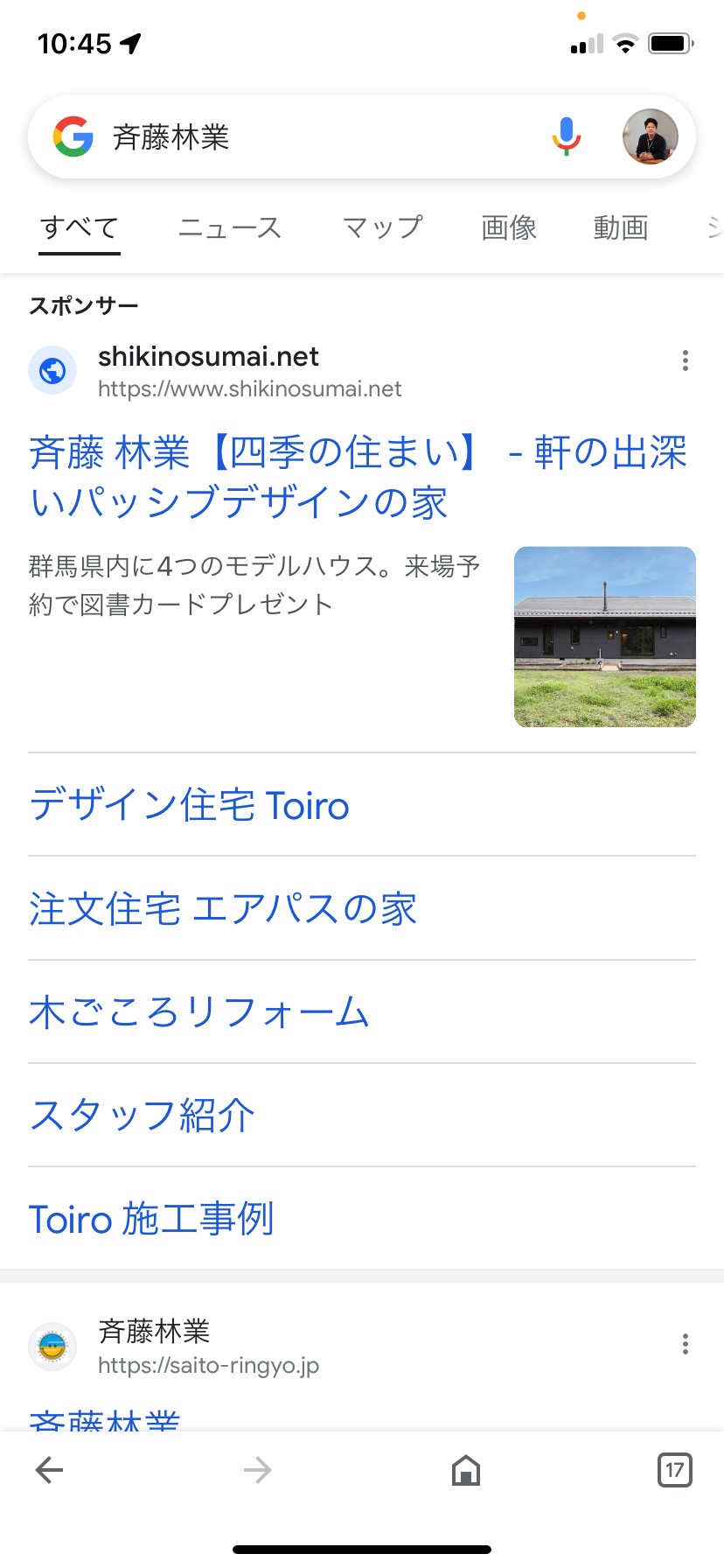The image size is (724, 1568).
Task: Open the overflow menu for the saito-ringyo.jp result
Action: click(x=686, y=1344)
